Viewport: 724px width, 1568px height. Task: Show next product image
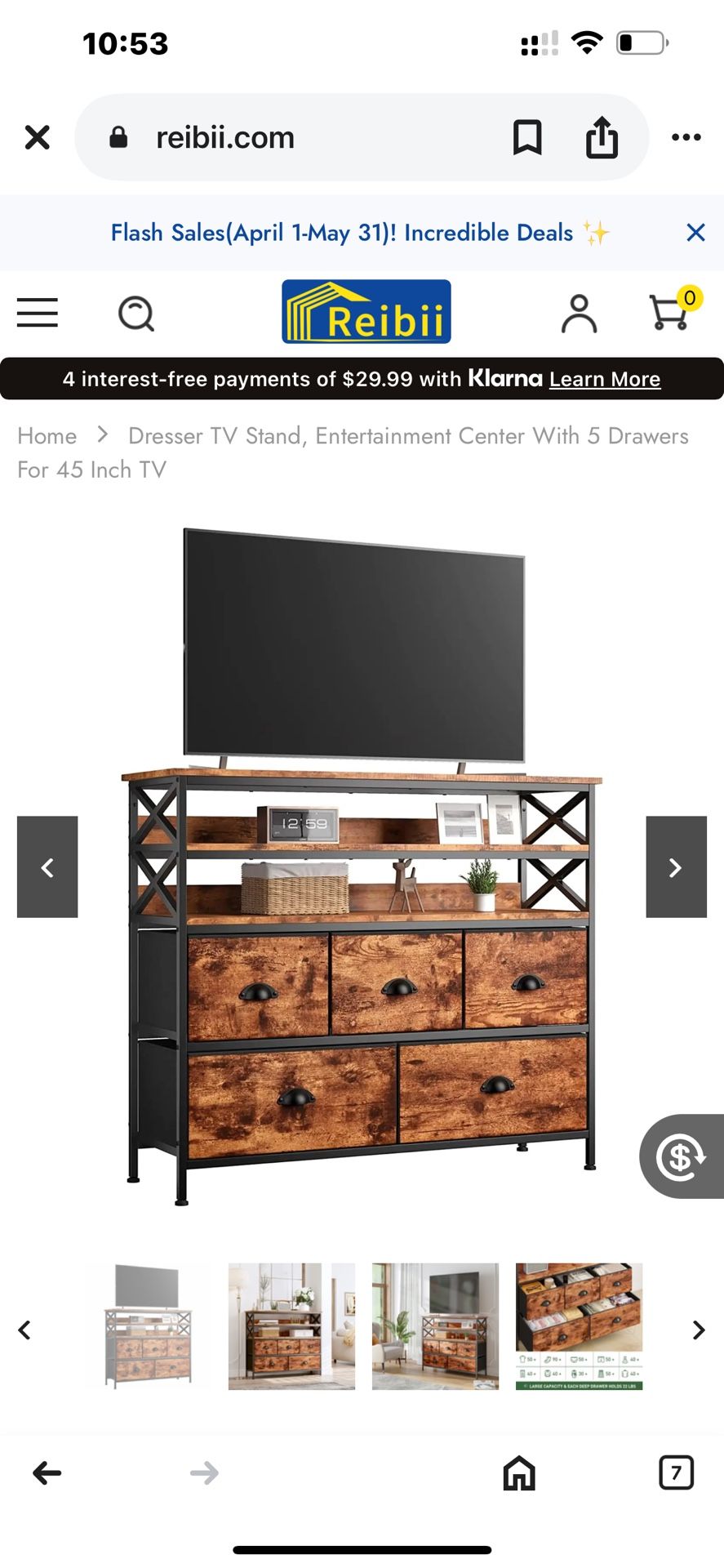pos(676,867)
